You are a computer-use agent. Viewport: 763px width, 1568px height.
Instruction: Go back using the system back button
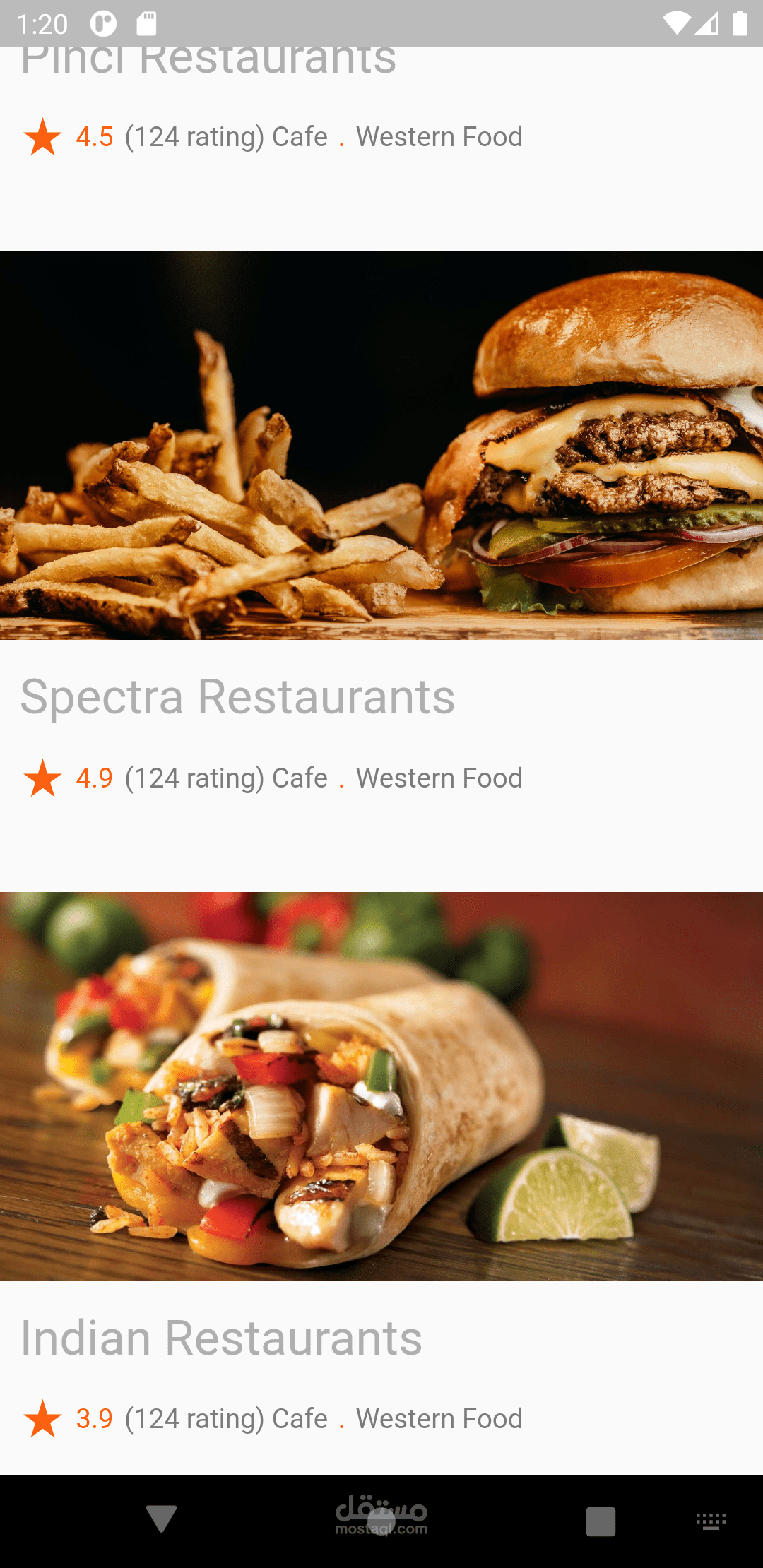point(161,1519)
